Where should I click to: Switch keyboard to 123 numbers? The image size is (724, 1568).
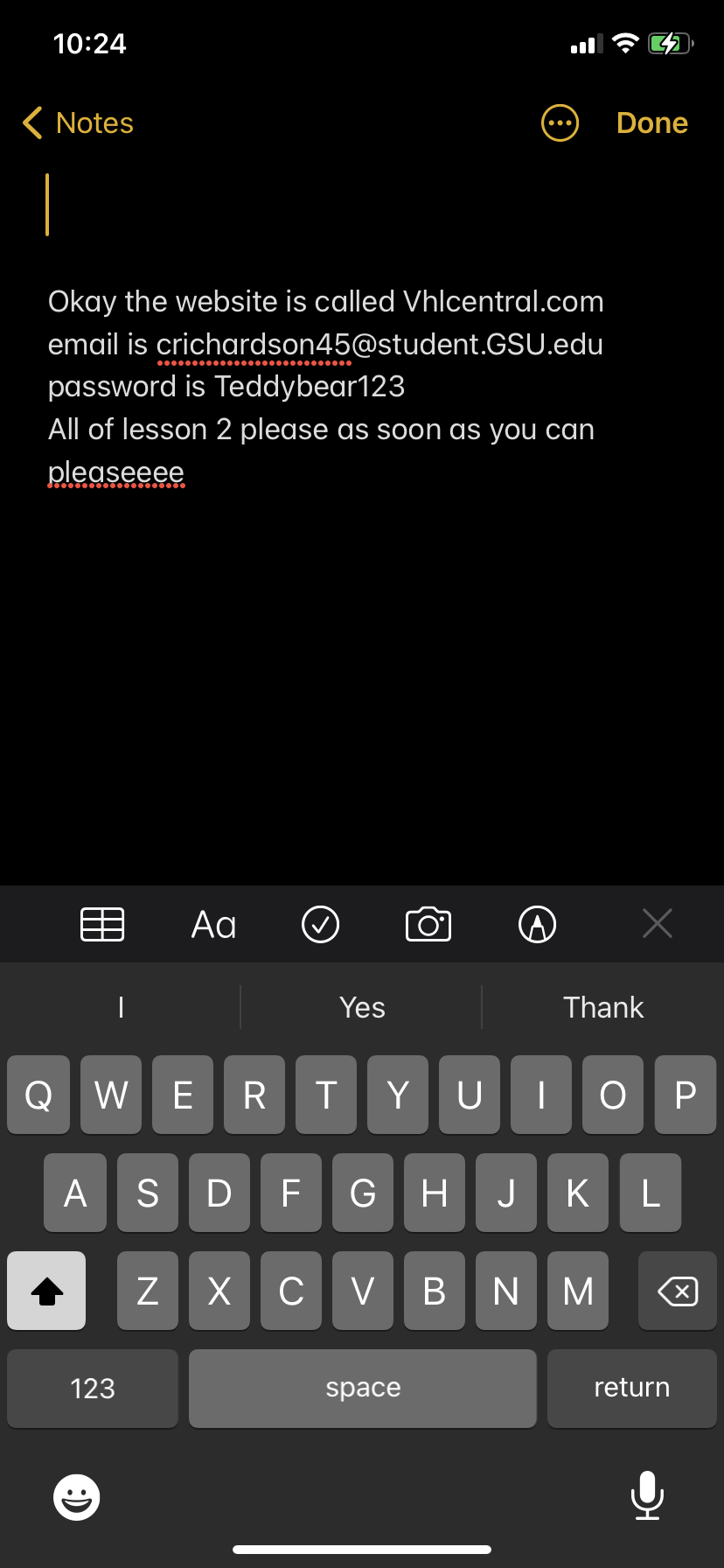tap(93, 1388)
